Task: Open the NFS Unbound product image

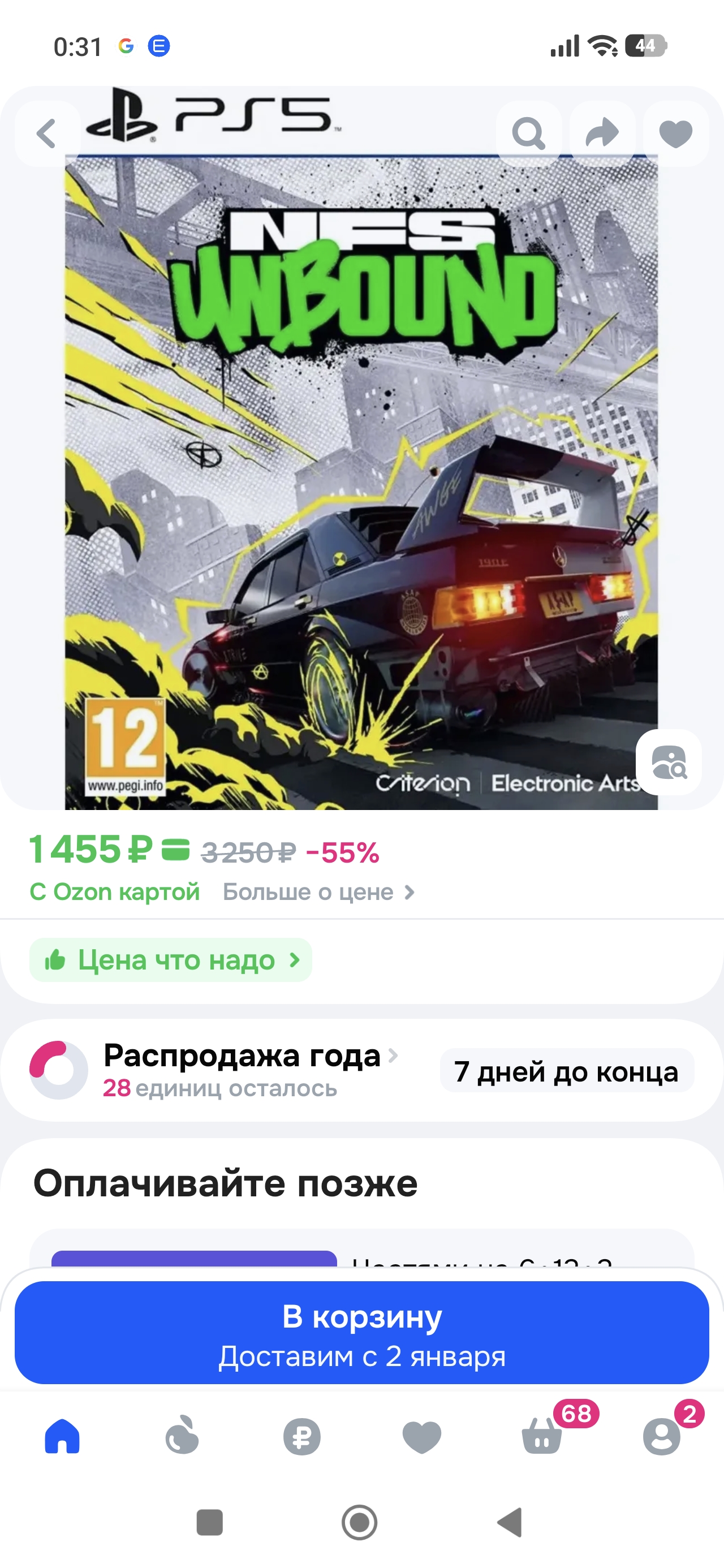Action: [361, 475]
